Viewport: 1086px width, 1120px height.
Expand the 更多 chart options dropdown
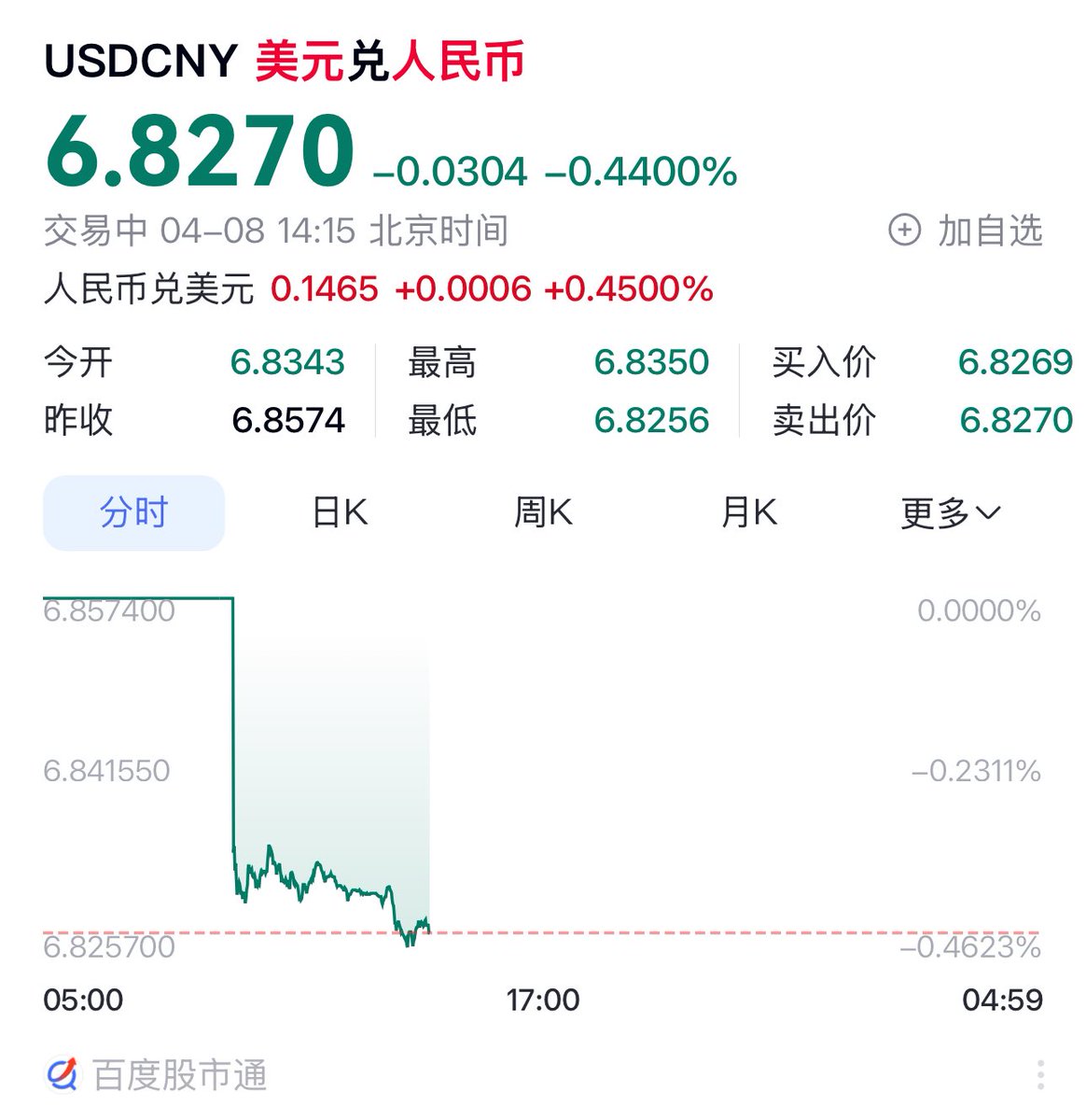(950, 512)
